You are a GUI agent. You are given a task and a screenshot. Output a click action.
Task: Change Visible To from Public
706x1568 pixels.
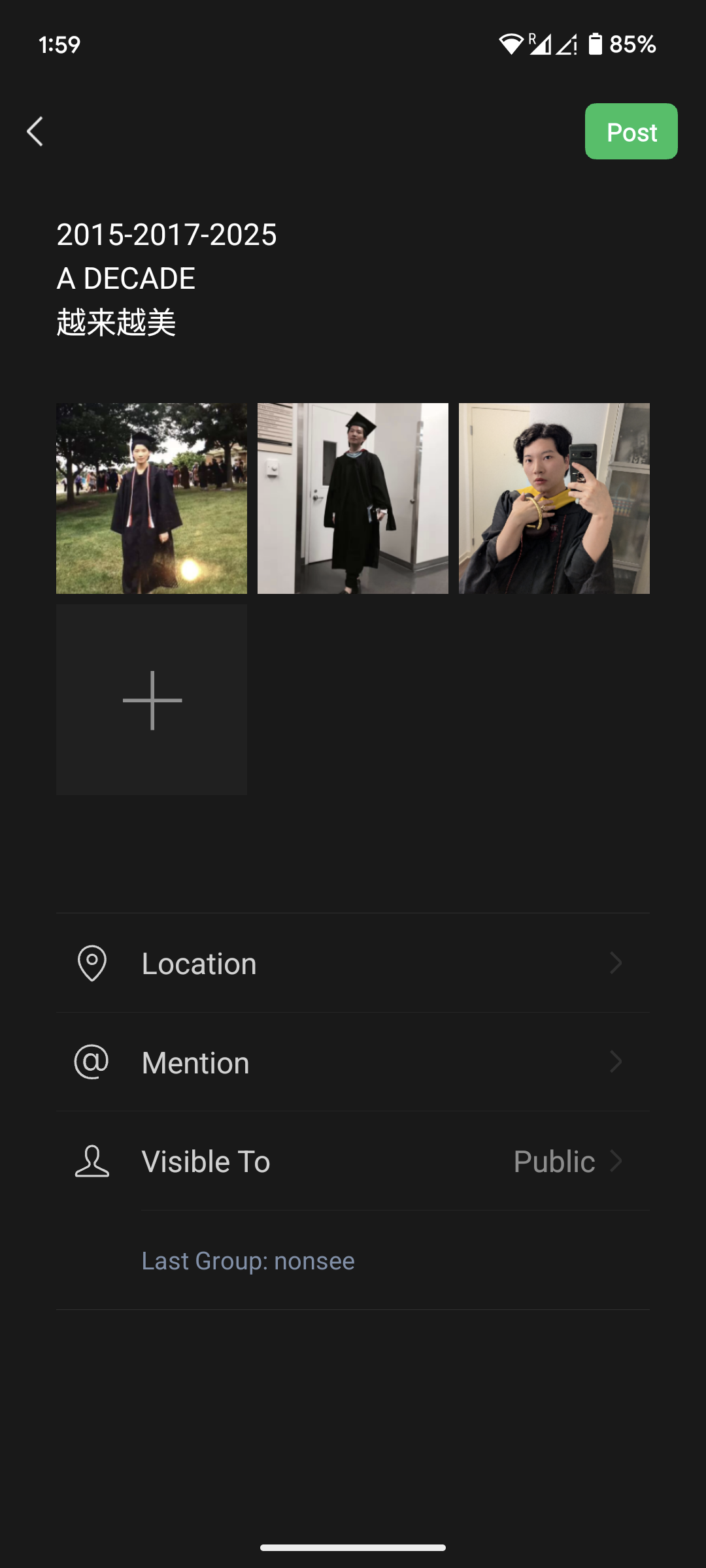353,1162
